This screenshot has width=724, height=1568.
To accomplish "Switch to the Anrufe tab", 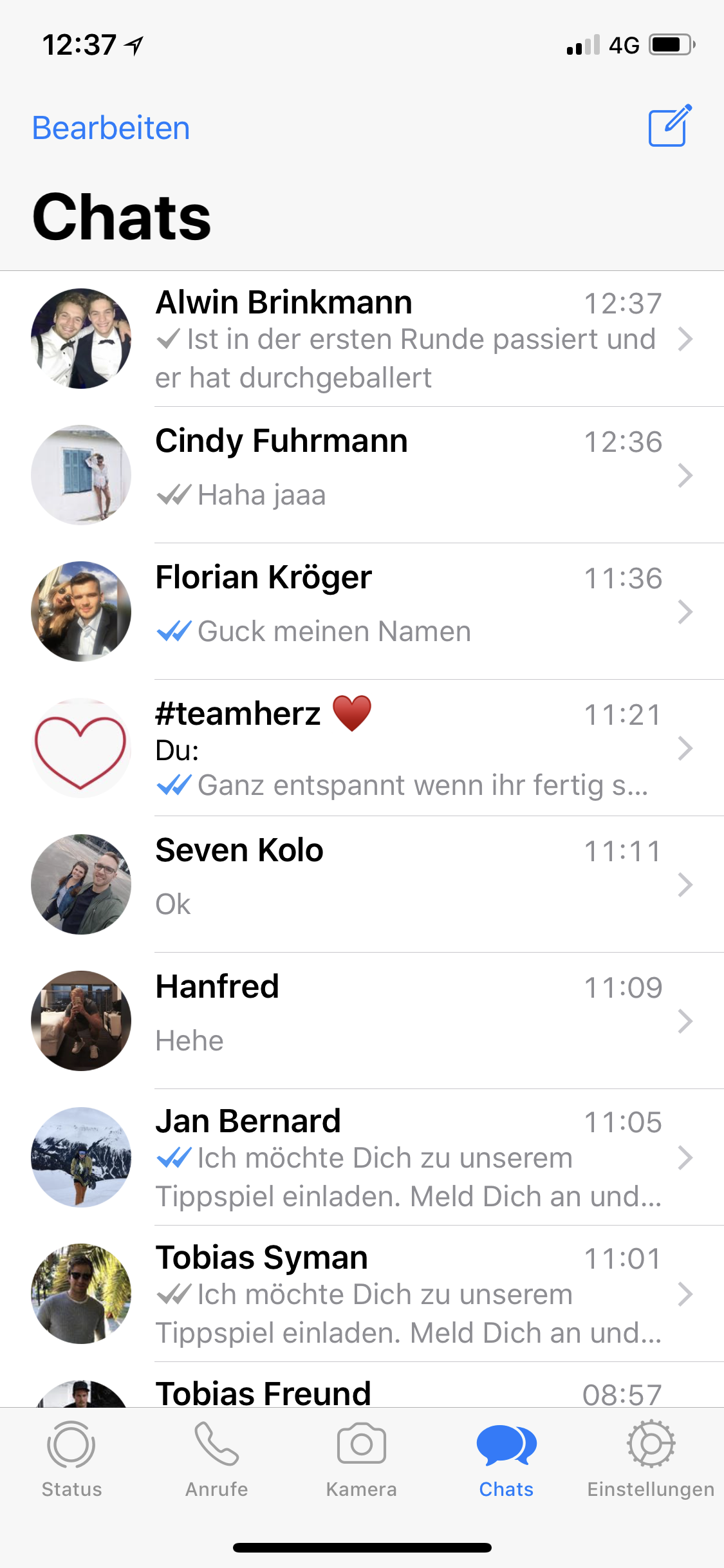I will 217,1459.
